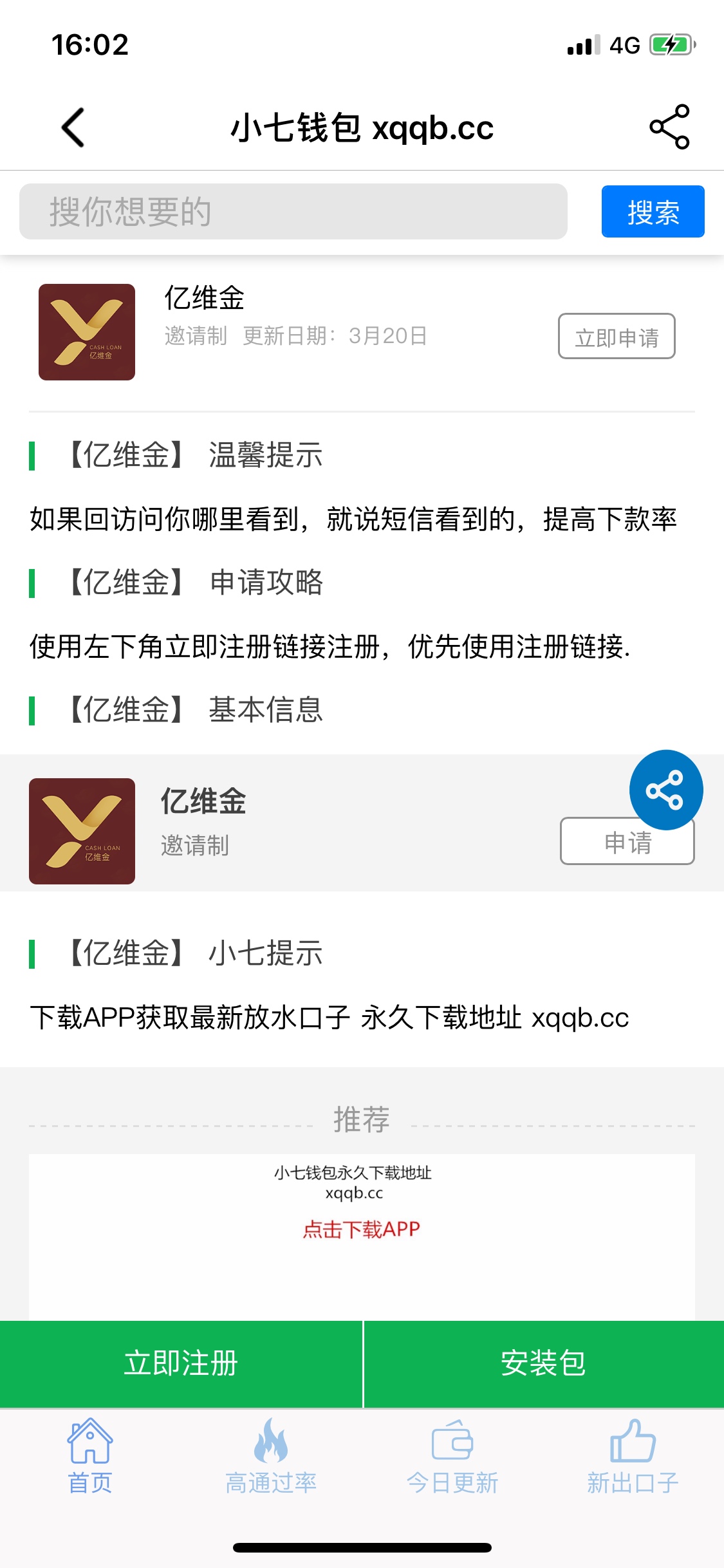724x1568 pixels.
Task: Go back using the top-left arrow
Action: point(73,127)
